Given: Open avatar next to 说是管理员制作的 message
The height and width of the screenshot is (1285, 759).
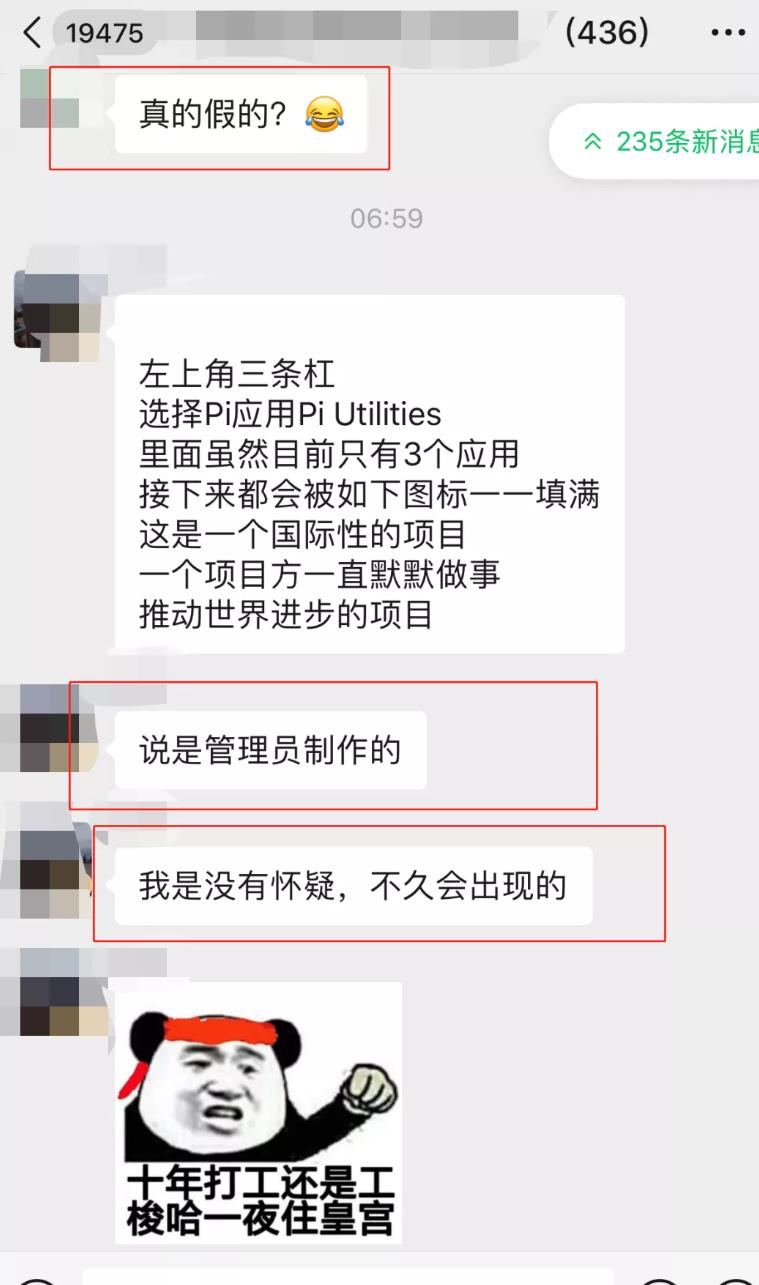Looking at the screenshot, I should [48, 730].
